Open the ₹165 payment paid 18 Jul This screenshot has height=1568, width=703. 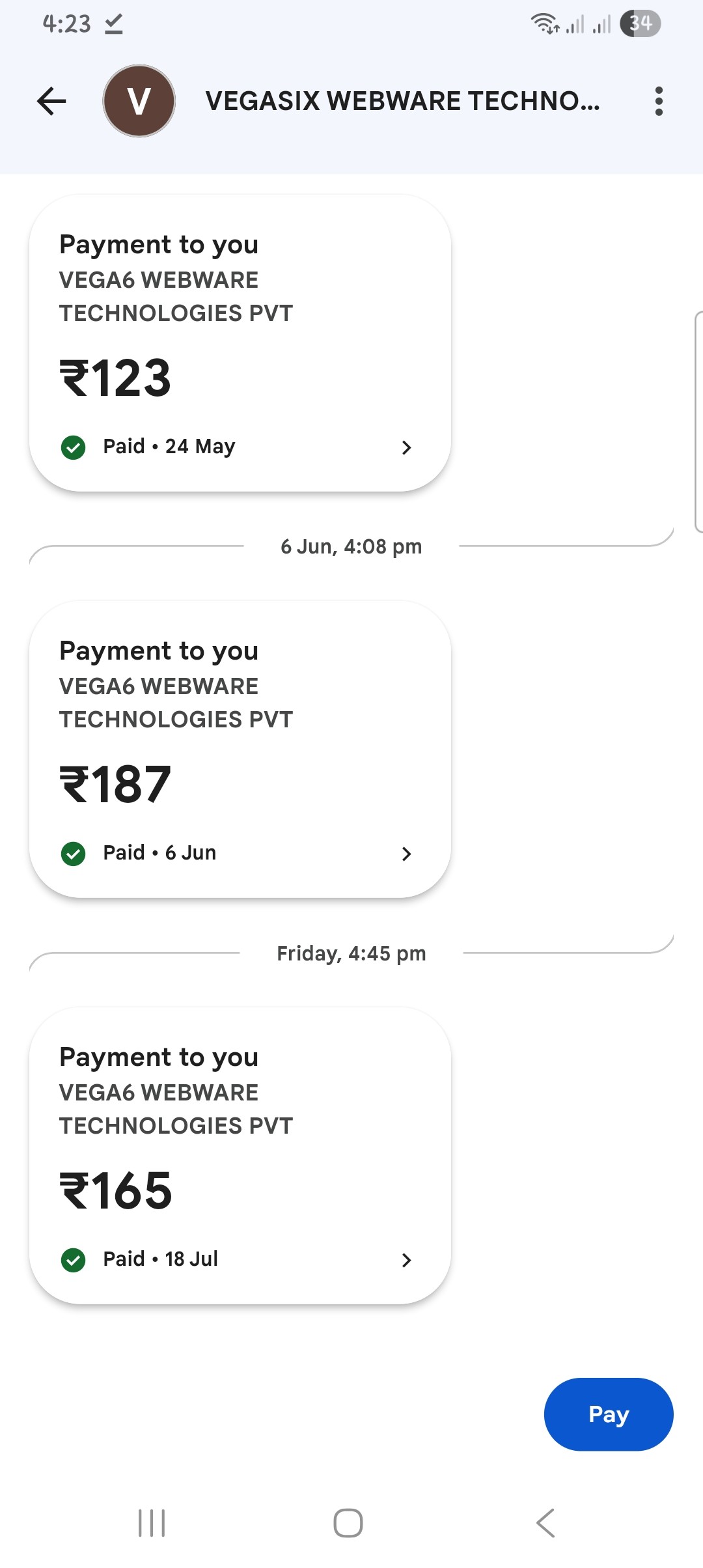(240, 1156)
